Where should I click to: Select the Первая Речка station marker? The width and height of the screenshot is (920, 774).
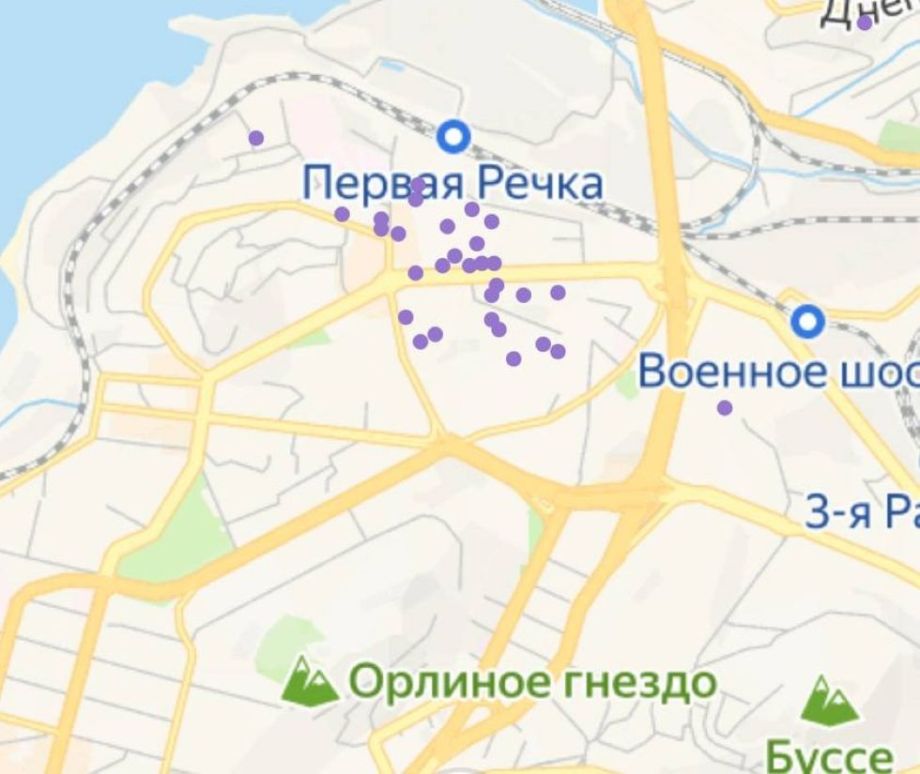[454, 136]
